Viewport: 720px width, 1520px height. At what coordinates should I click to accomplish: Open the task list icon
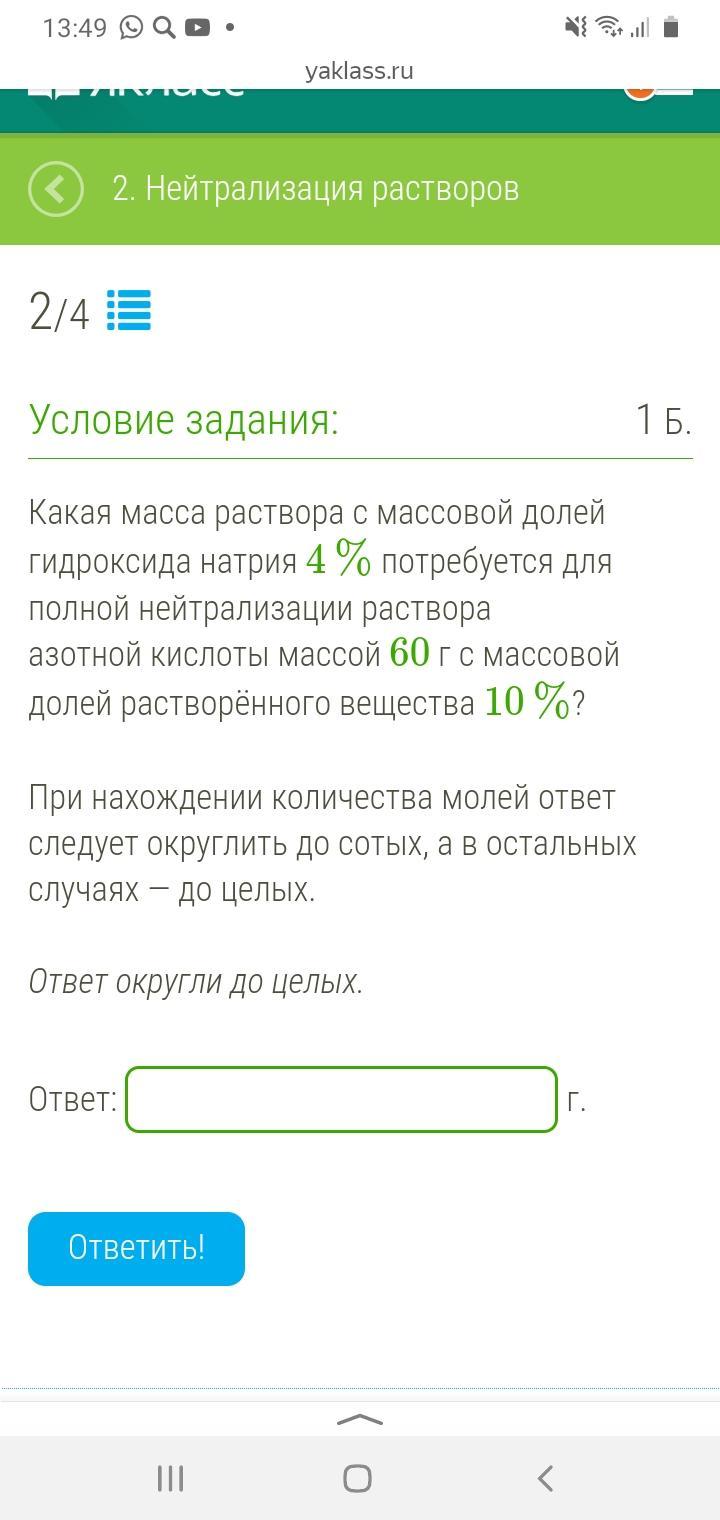tap(129, 311)
